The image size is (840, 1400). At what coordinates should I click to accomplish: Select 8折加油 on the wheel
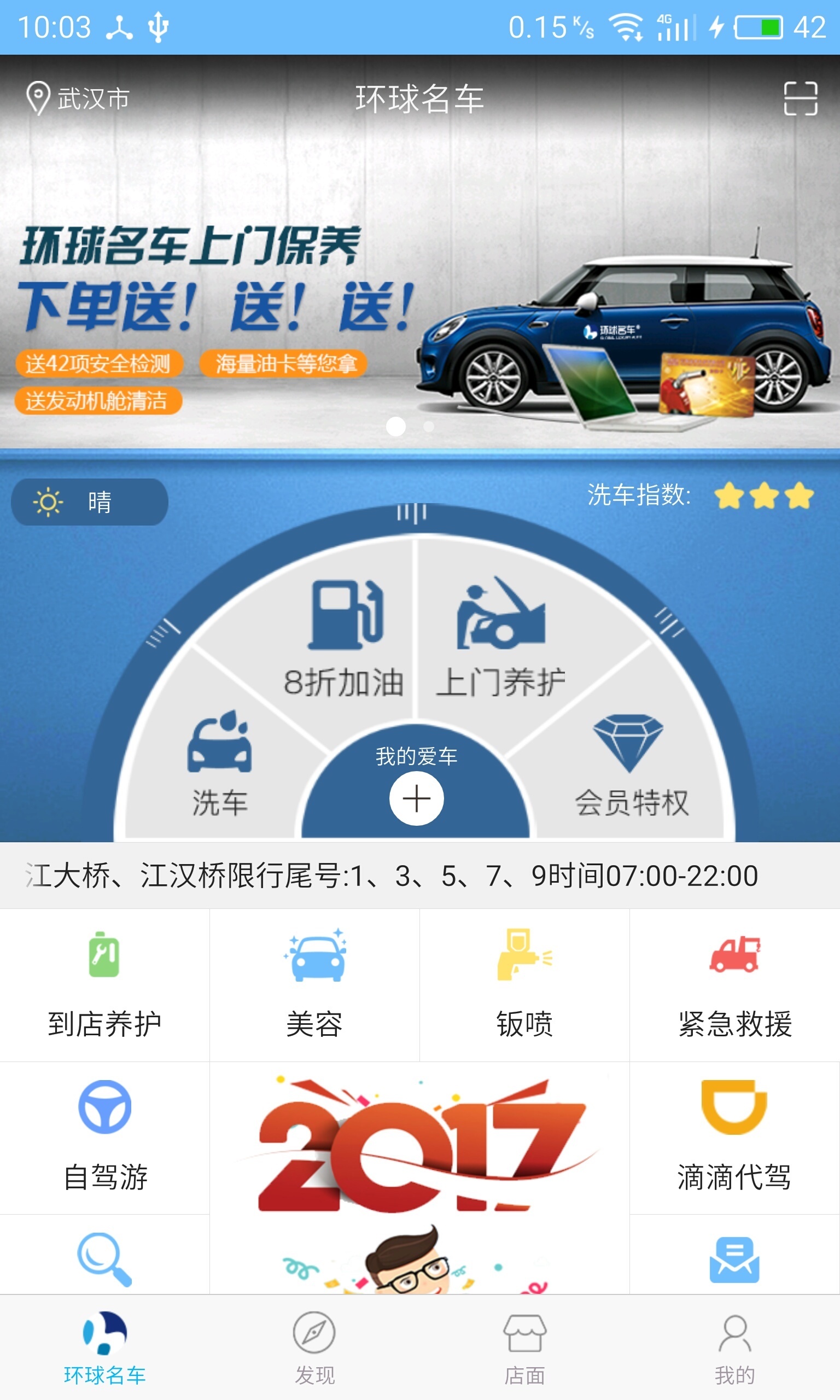[343, 639]
